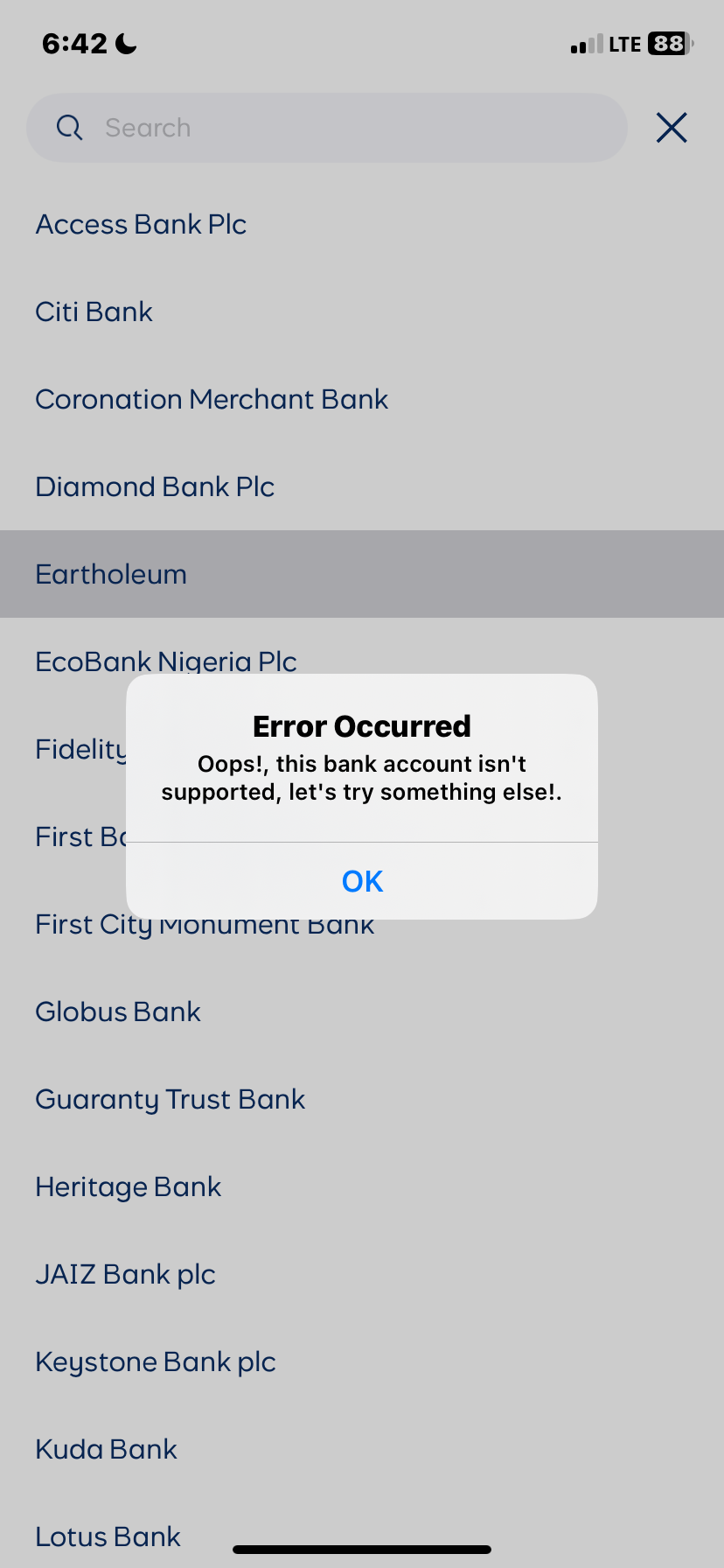Close the bank list with X
Screen dimensions: 724x1568
(671, 128)
